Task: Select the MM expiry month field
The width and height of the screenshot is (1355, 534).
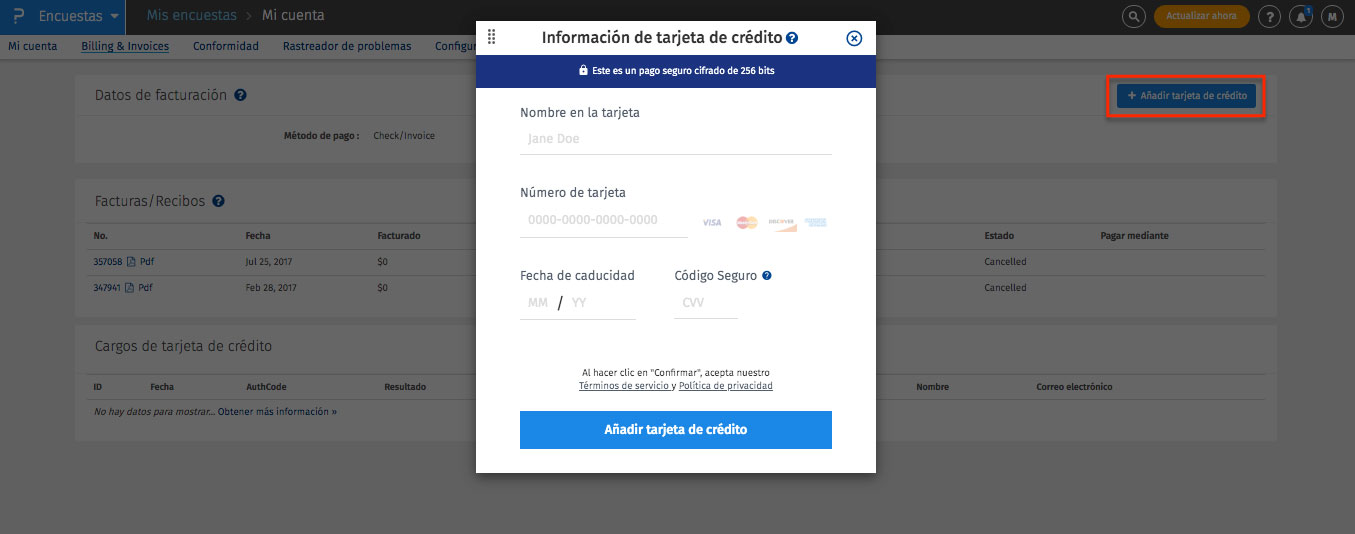Action: coord(538,302)
